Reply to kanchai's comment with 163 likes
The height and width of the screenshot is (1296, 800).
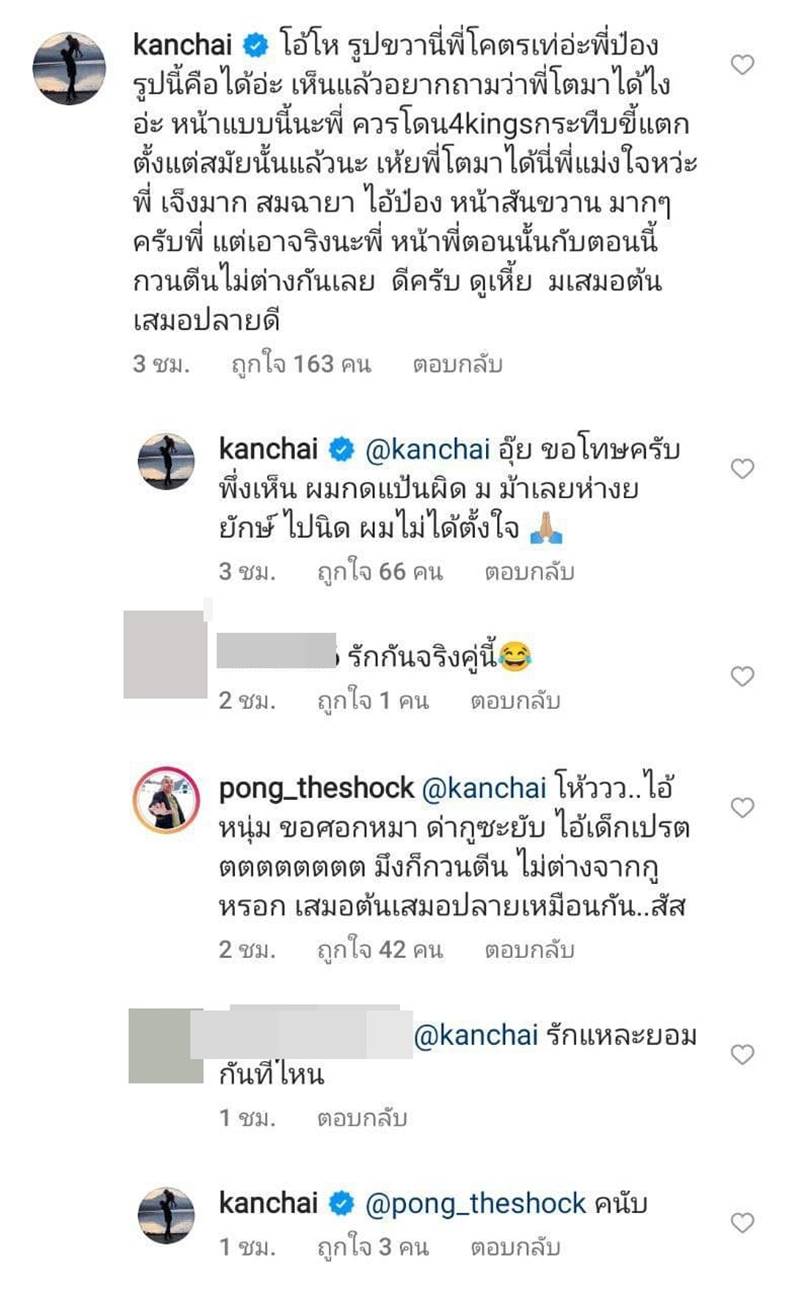457,365
